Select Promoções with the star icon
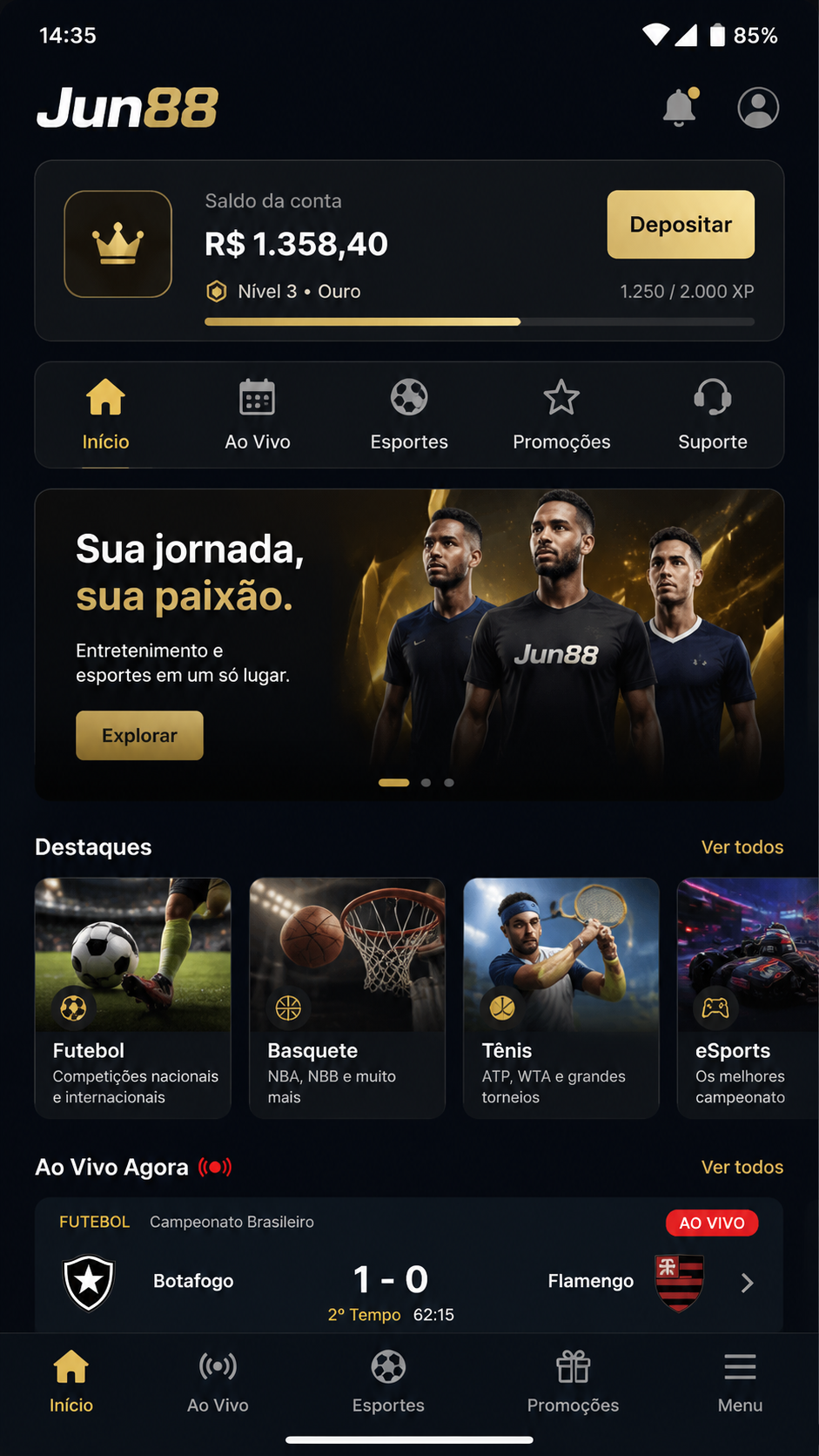Screen dimensions: 819x1456 click(x=561, y=415)
